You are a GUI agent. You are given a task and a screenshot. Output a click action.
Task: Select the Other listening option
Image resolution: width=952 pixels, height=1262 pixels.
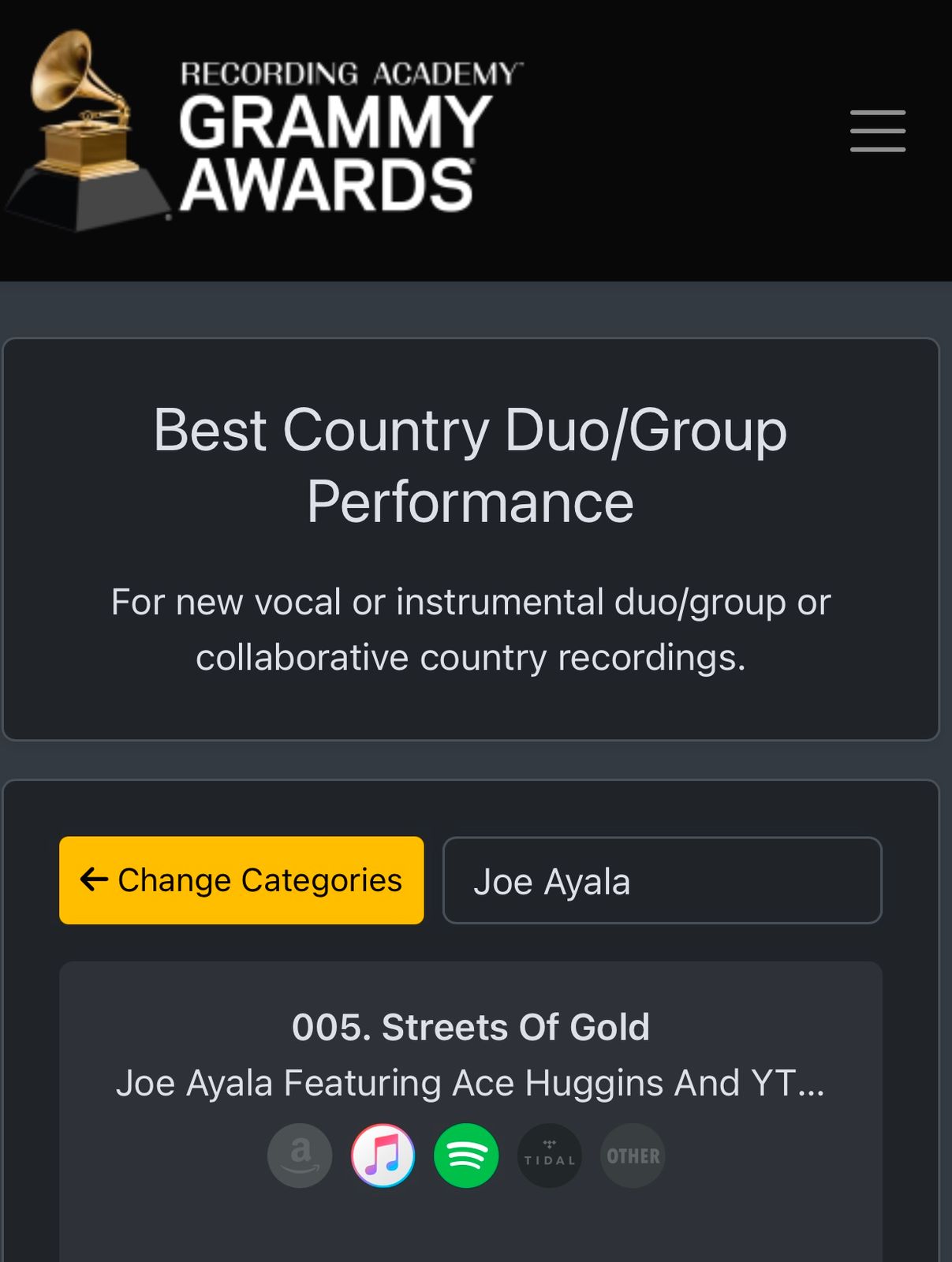pos(633,1156)
